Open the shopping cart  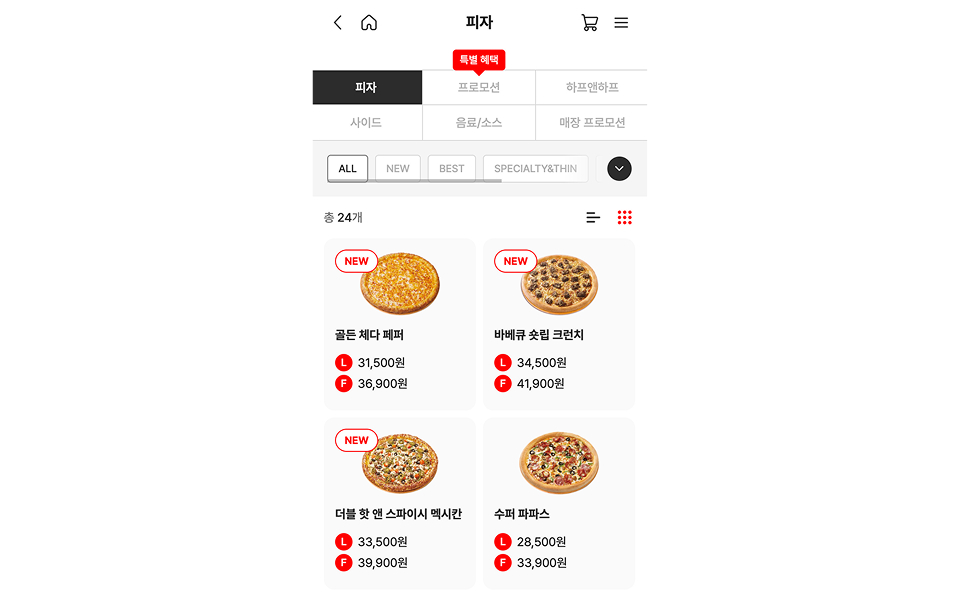(590, 23)
